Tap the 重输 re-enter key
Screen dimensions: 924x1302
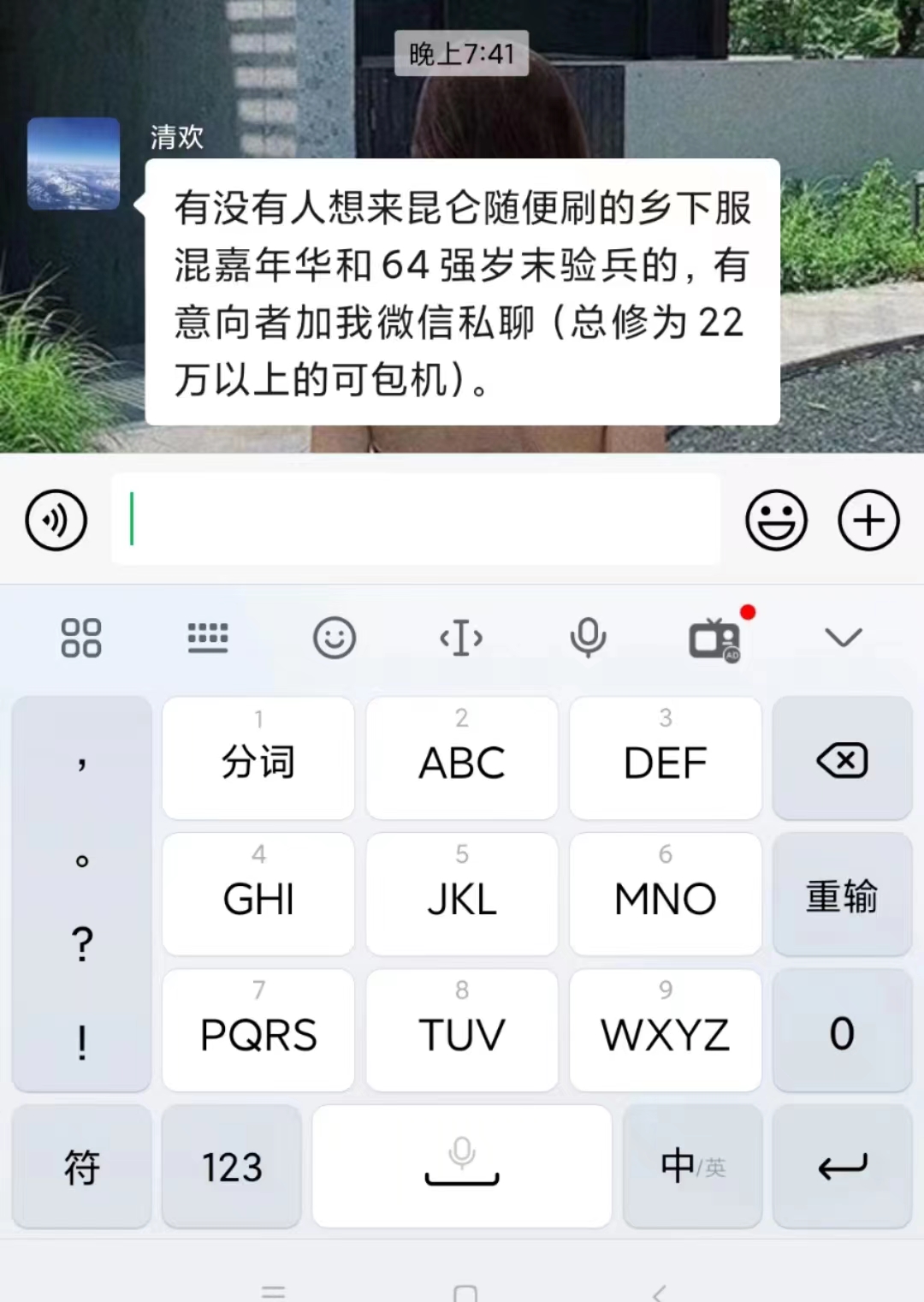tap(842, 895)
